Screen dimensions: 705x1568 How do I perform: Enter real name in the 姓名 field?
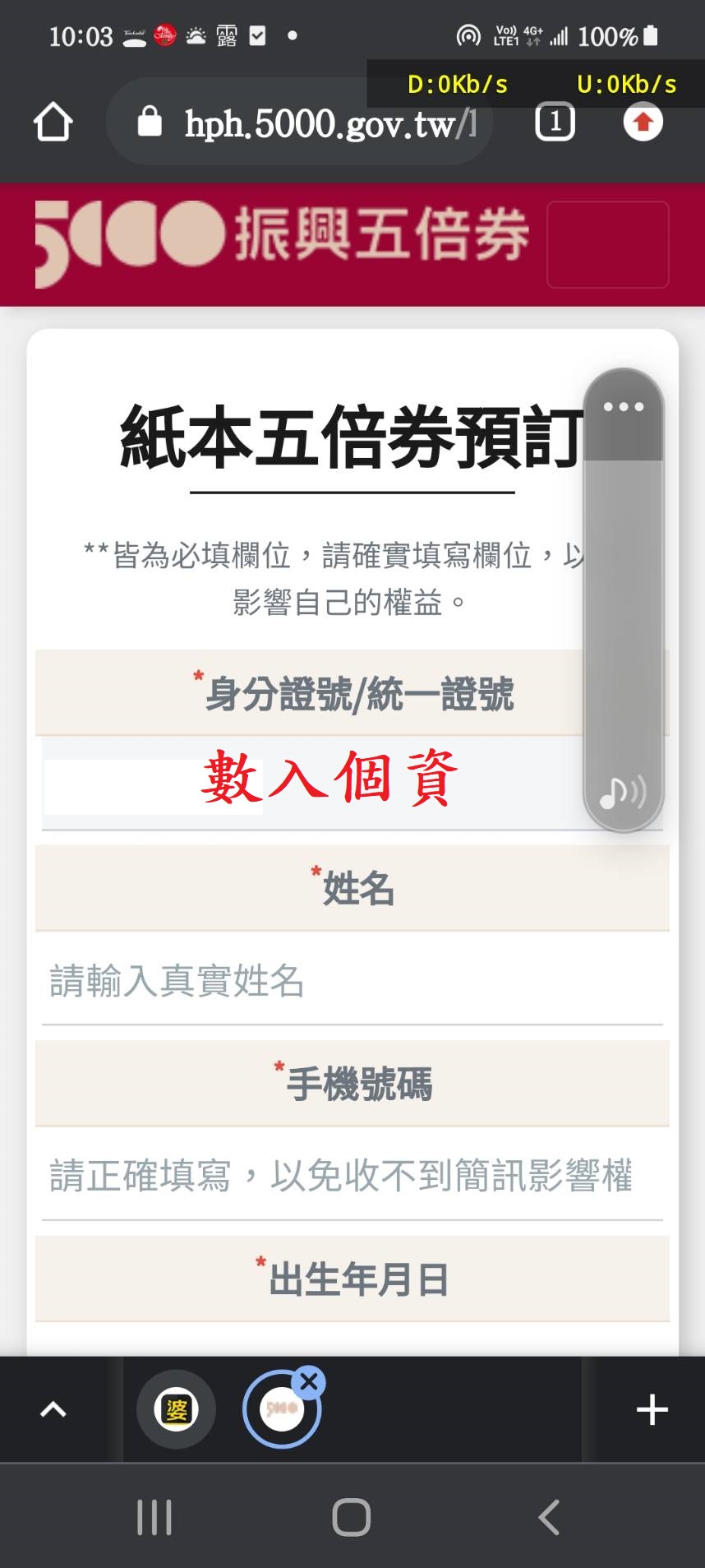pos(352,979)
